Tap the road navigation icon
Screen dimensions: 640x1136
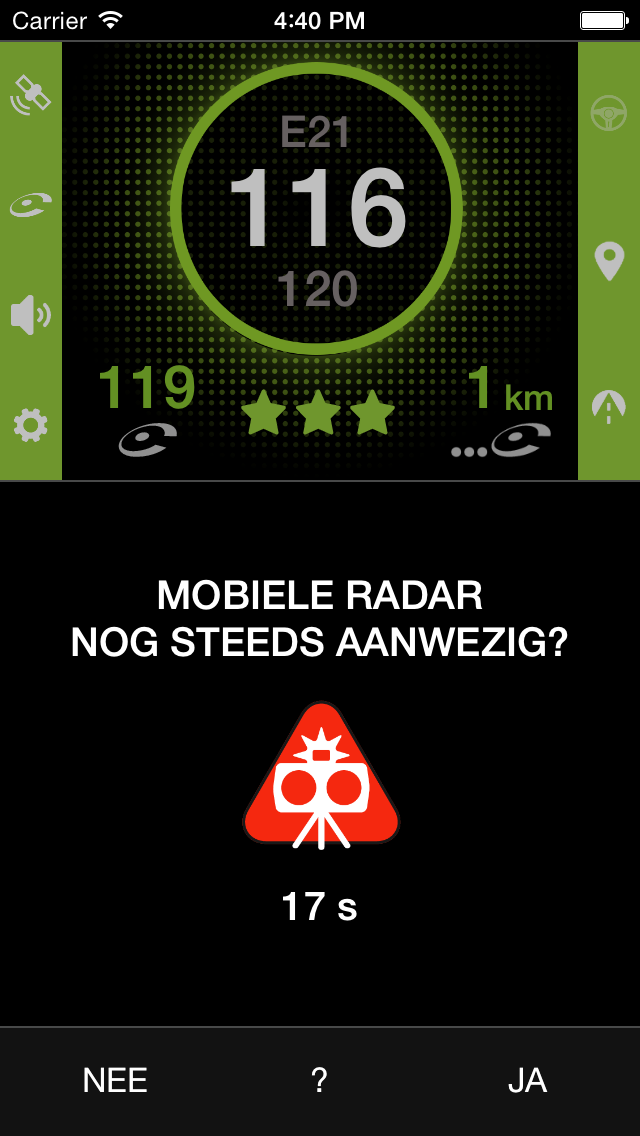[x=609, y=406]
